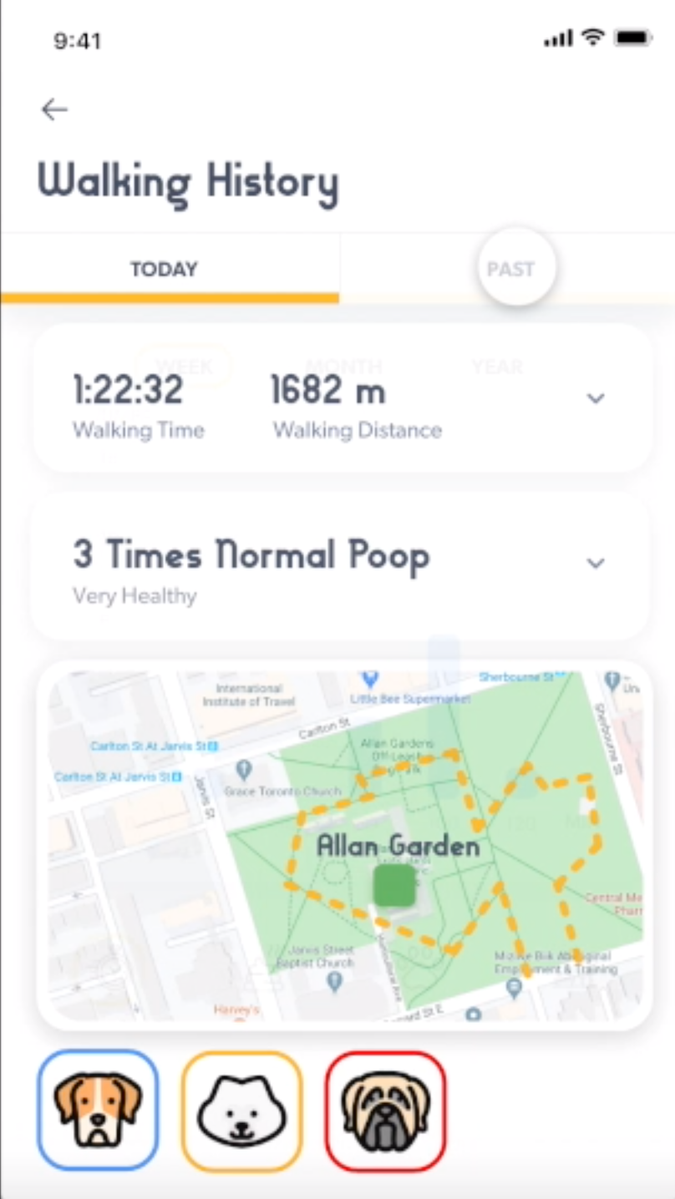The image size is (675, 1199).
Task: Select the mastiff dog avatar
Action: click(x=386, y=1110)
